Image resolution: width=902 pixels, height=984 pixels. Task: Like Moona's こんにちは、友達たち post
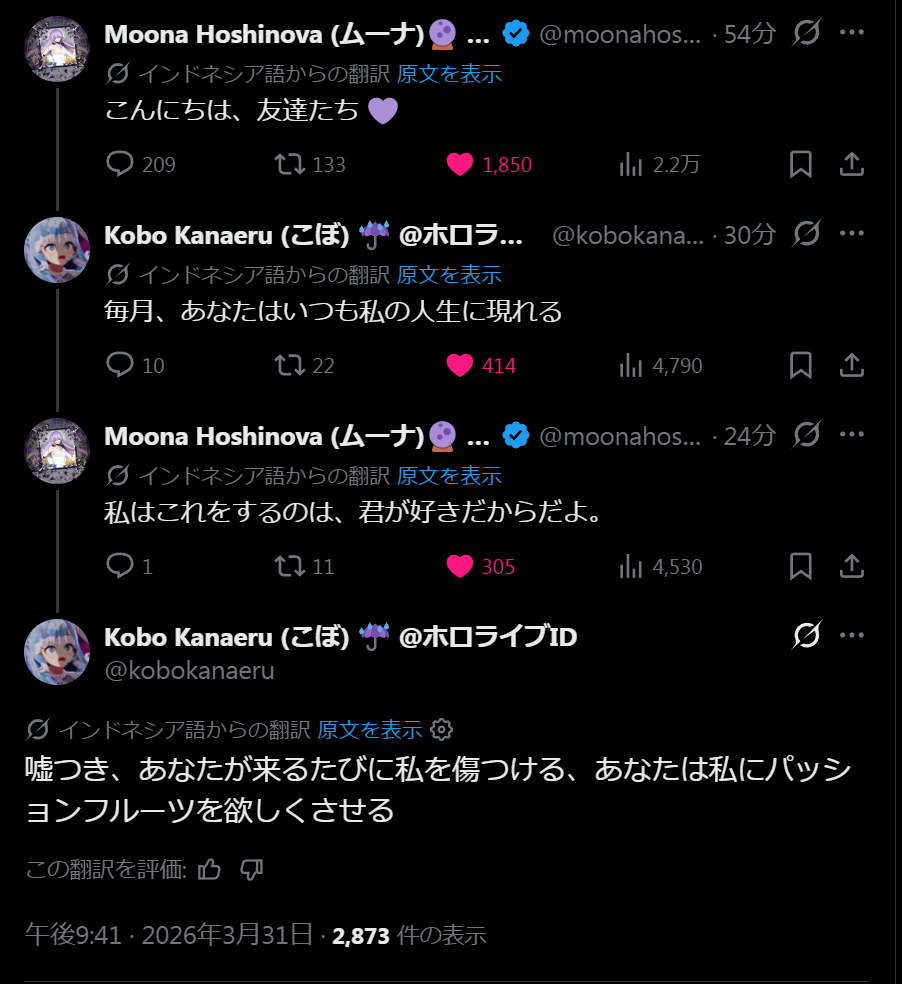[x=460, y=165]
